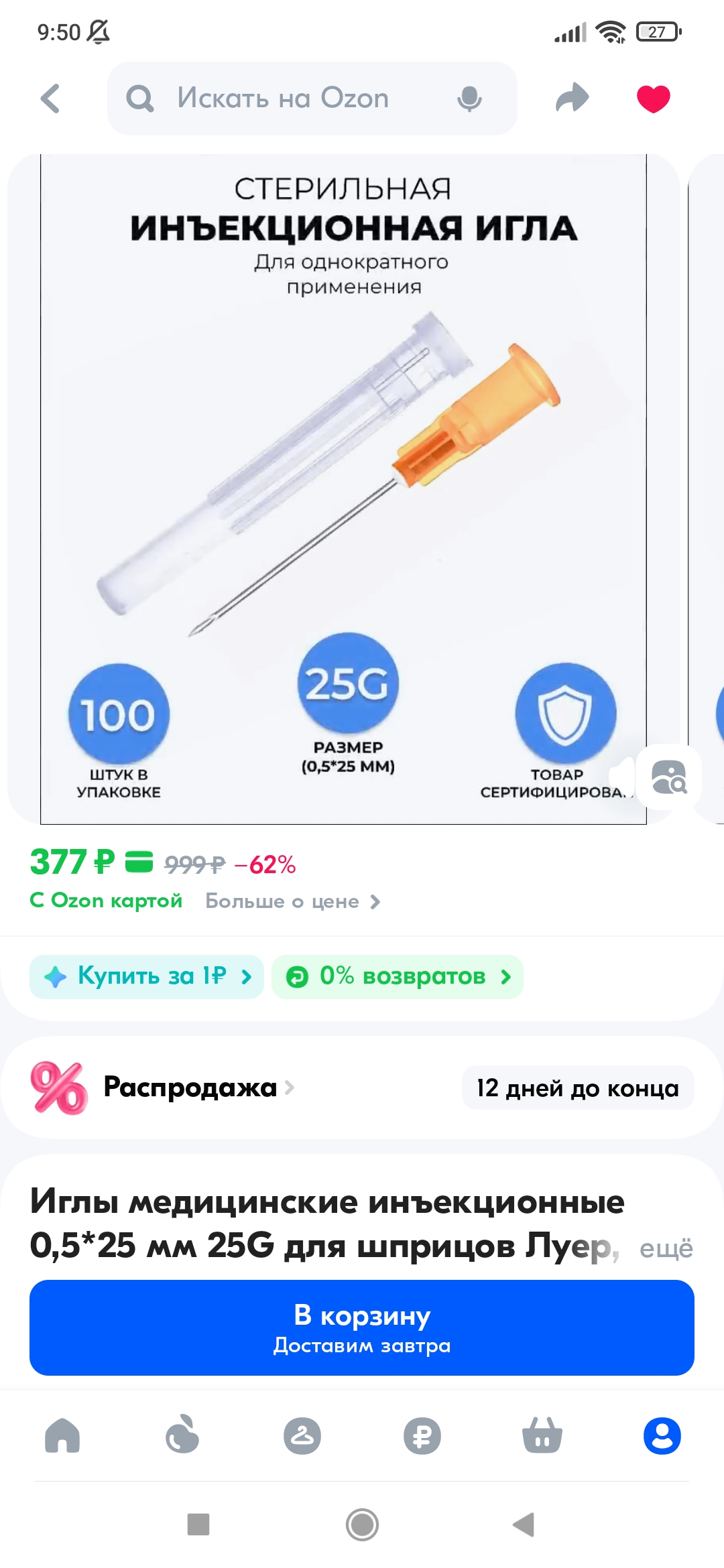
Task: Share this product
Action: click(x=572, y=99)
